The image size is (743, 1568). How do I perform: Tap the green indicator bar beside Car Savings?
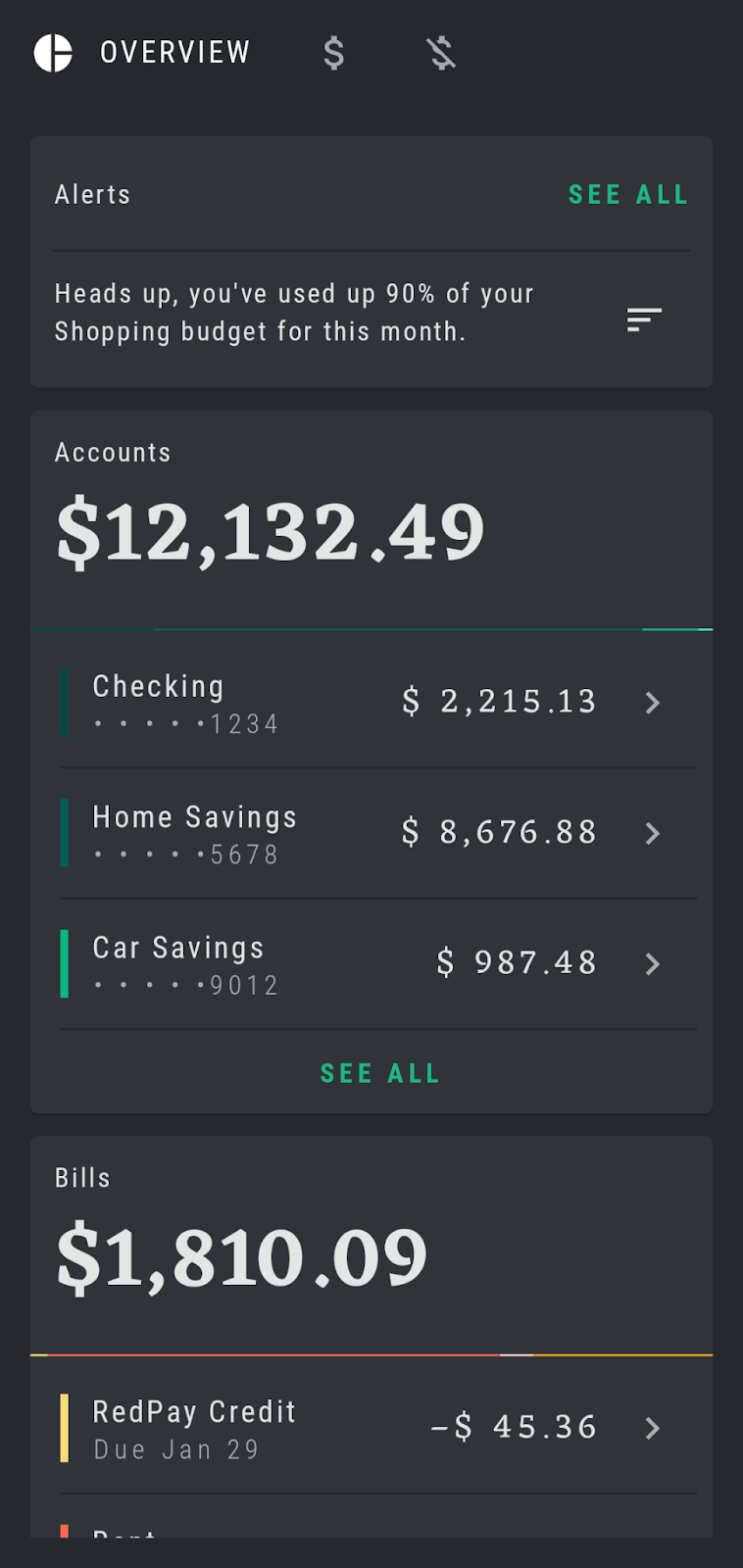click(64, 963)
